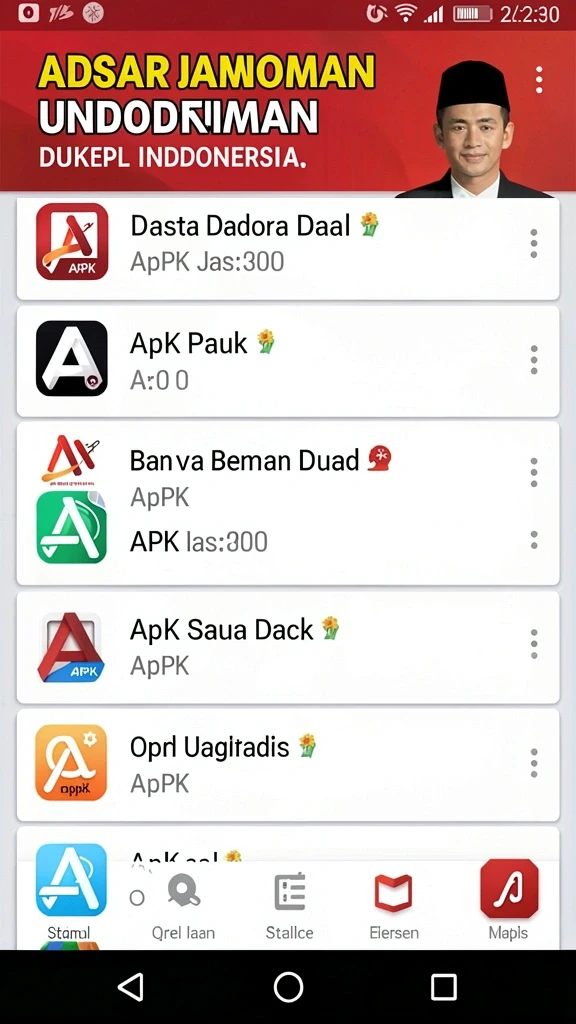Select the ApK Pauk list item
The width and height of the screenshot is (576, 1024).
(x=287, y=360)
